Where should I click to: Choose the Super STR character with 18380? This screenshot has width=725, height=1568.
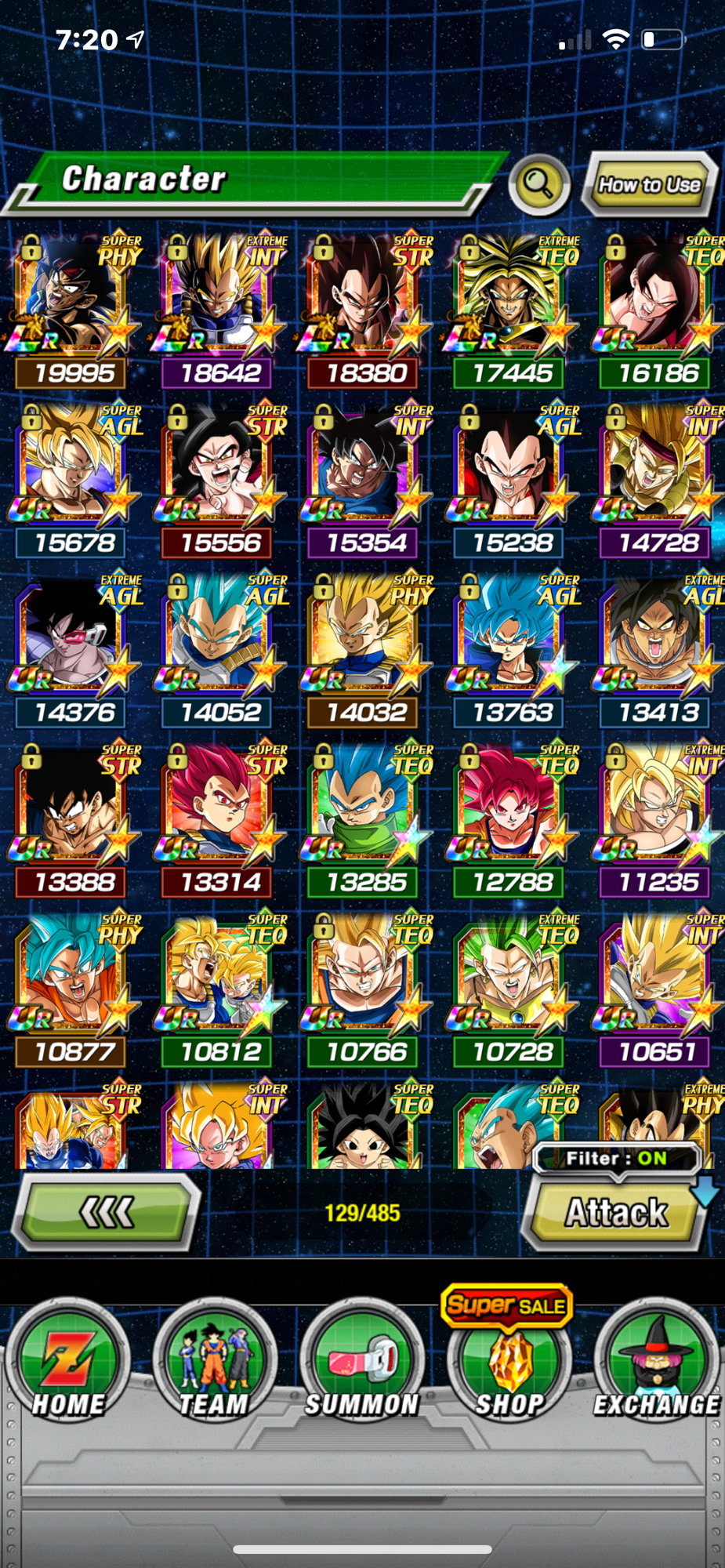click(366, 310)
